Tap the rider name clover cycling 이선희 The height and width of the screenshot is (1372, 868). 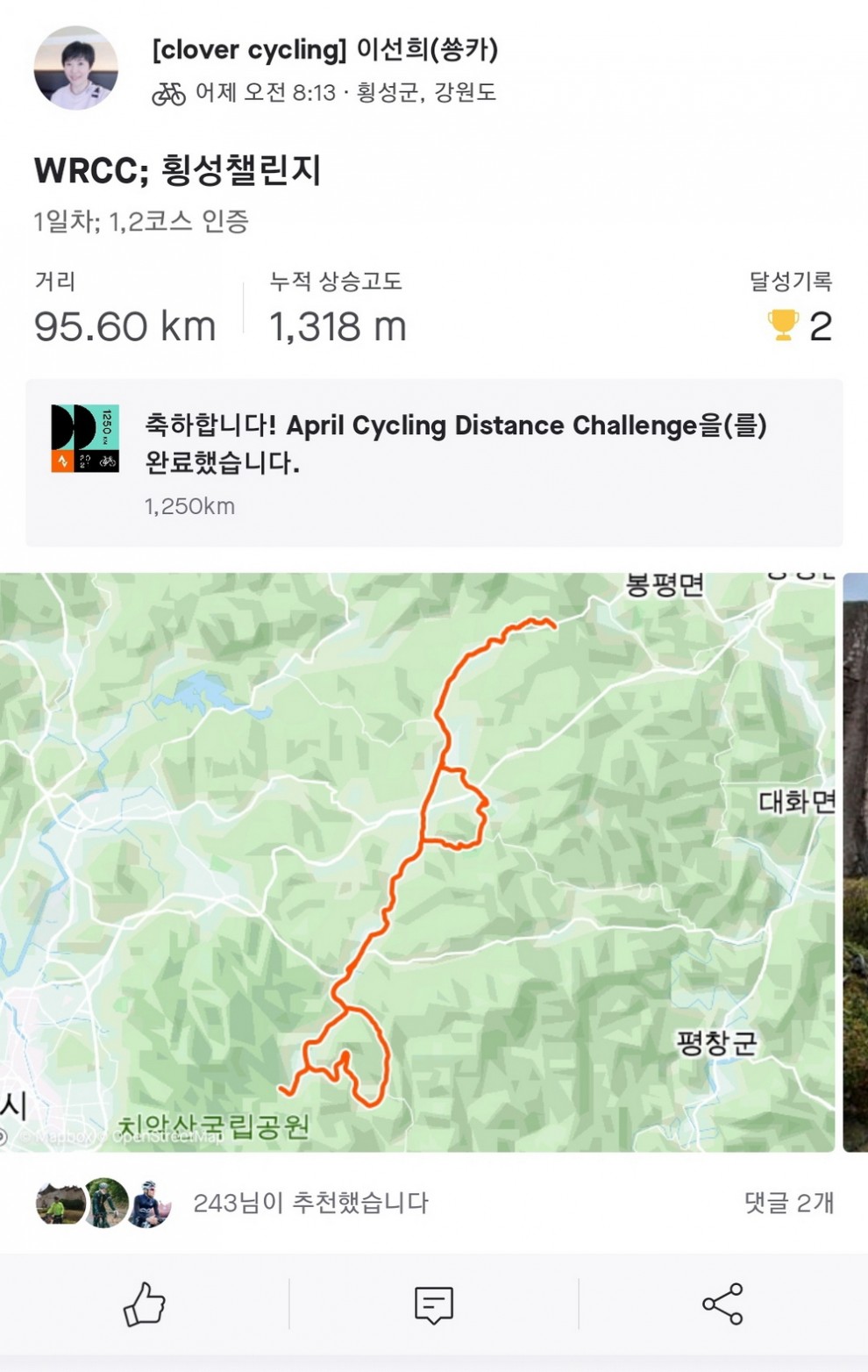click(x=324, y=50)
